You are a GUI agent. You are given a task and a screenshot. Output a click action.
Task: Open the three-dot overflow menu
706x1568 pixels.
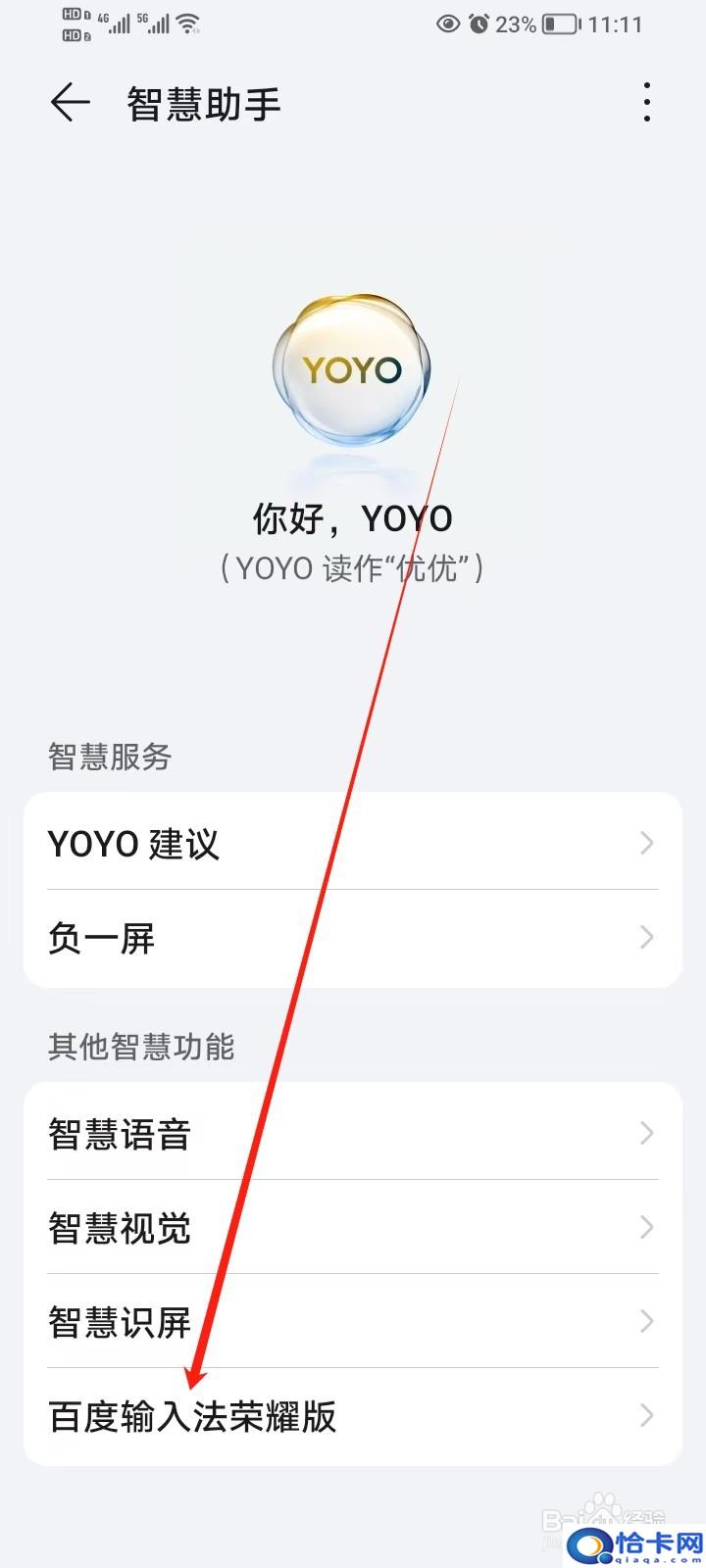[646, 103]
